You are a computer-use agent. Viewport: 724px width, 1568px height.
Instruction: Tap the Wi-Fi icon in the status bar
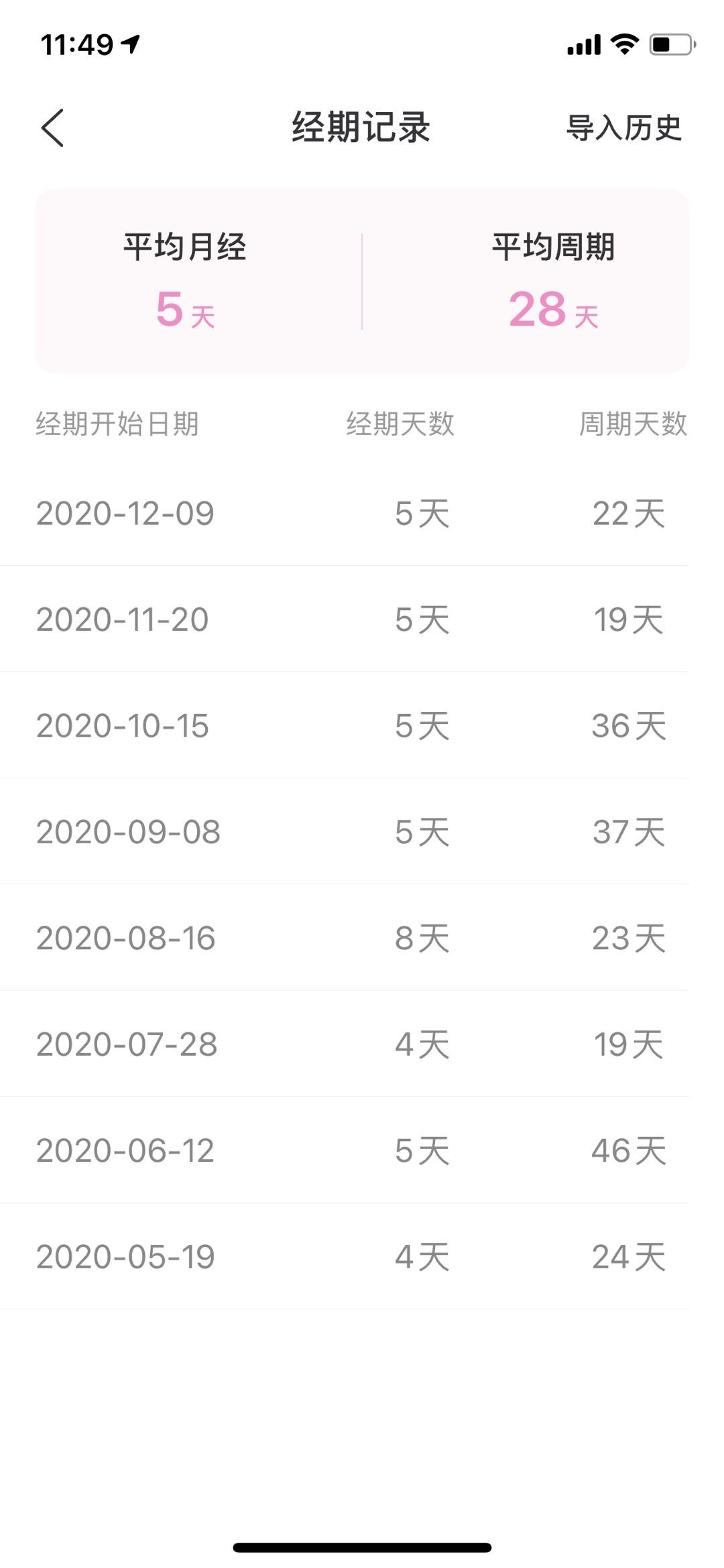pyautogui.click(x=624, y=42)
